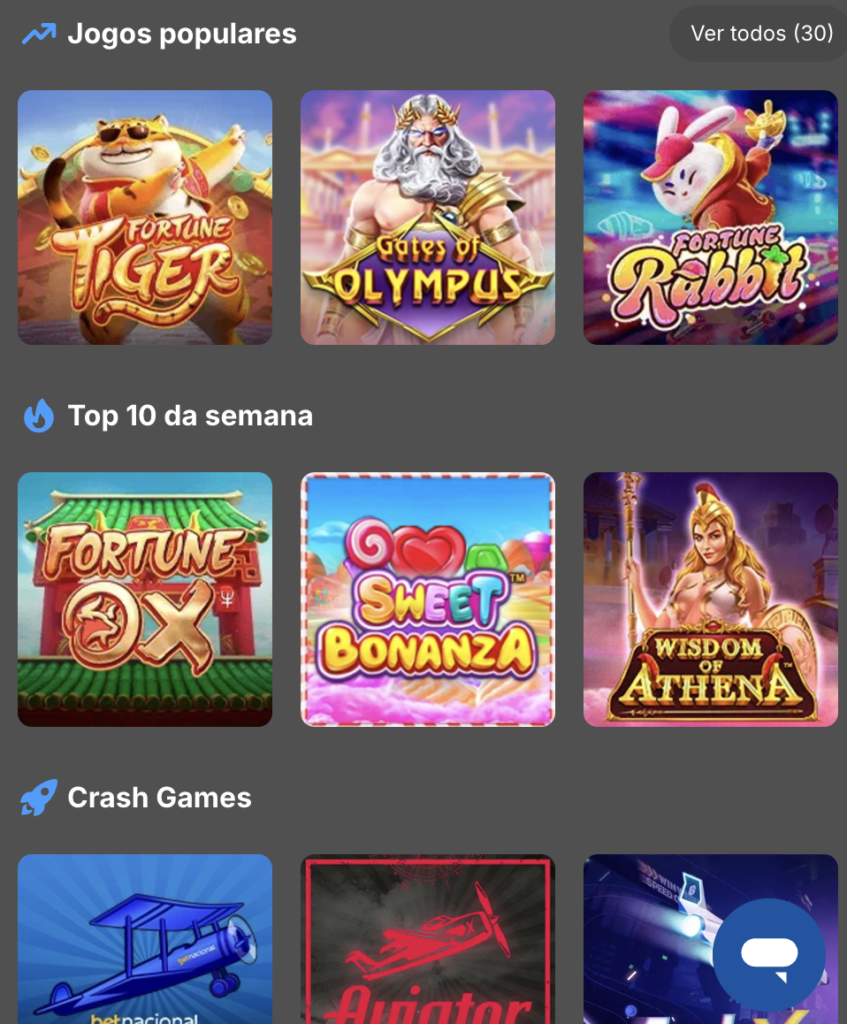The image size is (847, 1024).
Task: Launch Gates of Olympus
Action: [x=428, y=218]
